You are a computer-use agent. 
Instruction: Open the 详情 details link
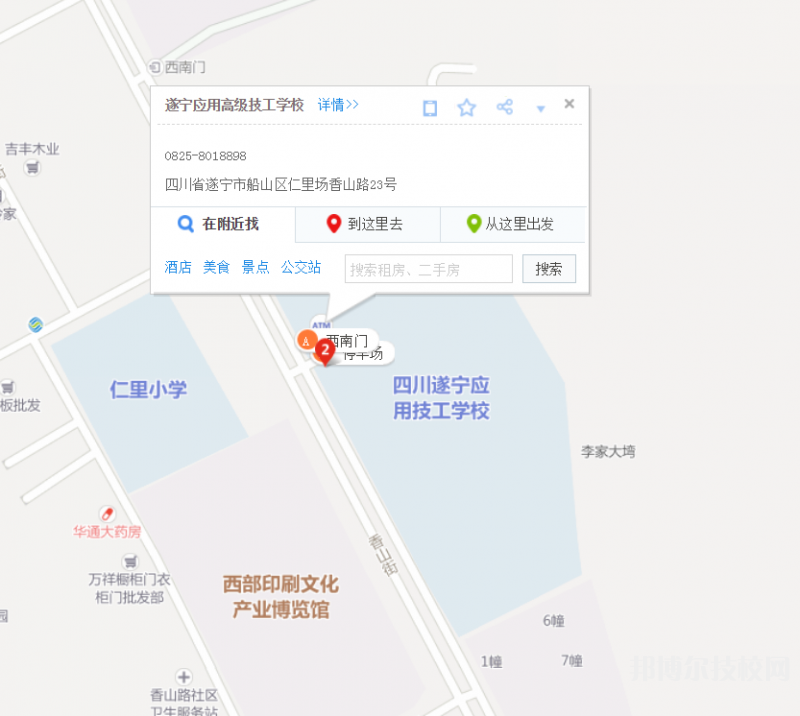click(x=338, y=105)
